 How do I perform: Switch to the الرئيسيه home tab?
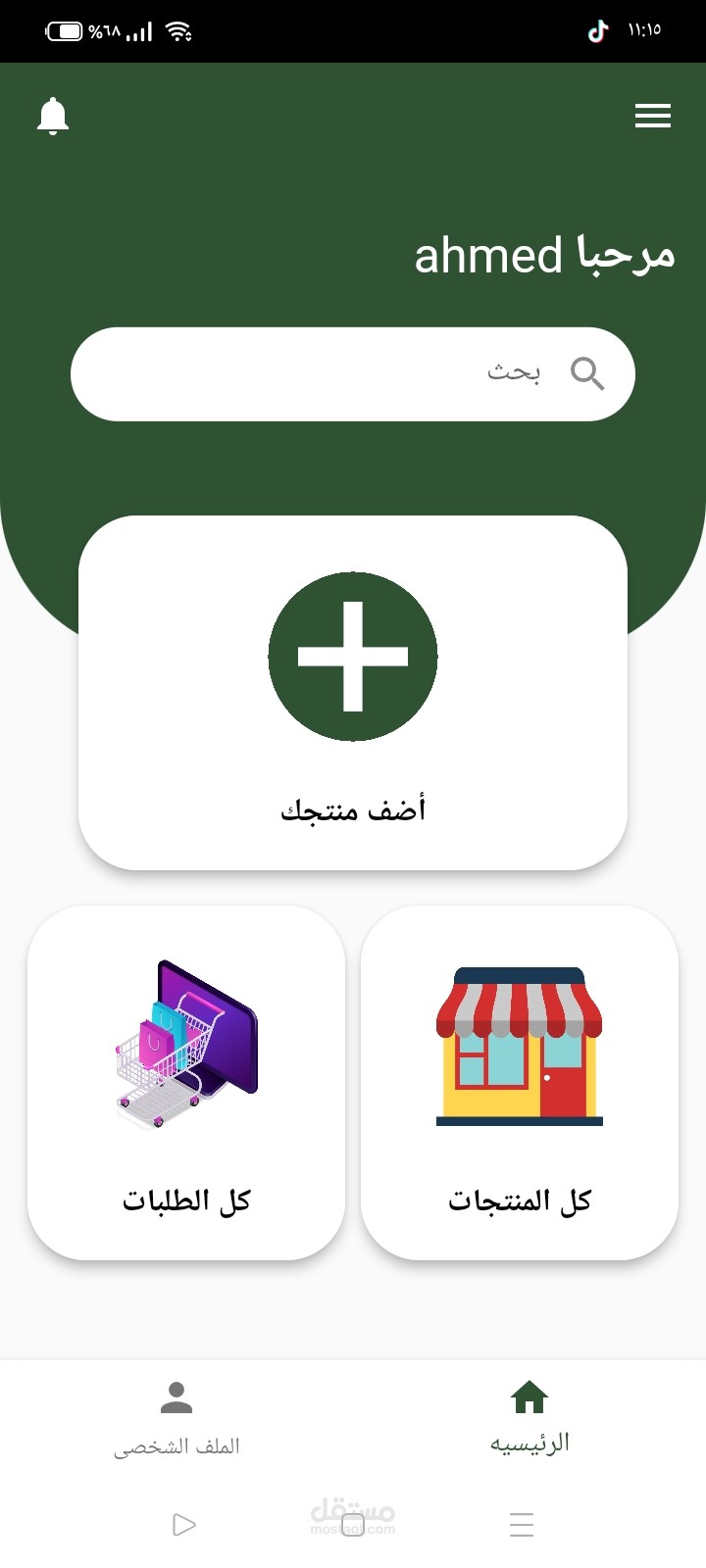pyautogui.click(x=529, y=1418)
